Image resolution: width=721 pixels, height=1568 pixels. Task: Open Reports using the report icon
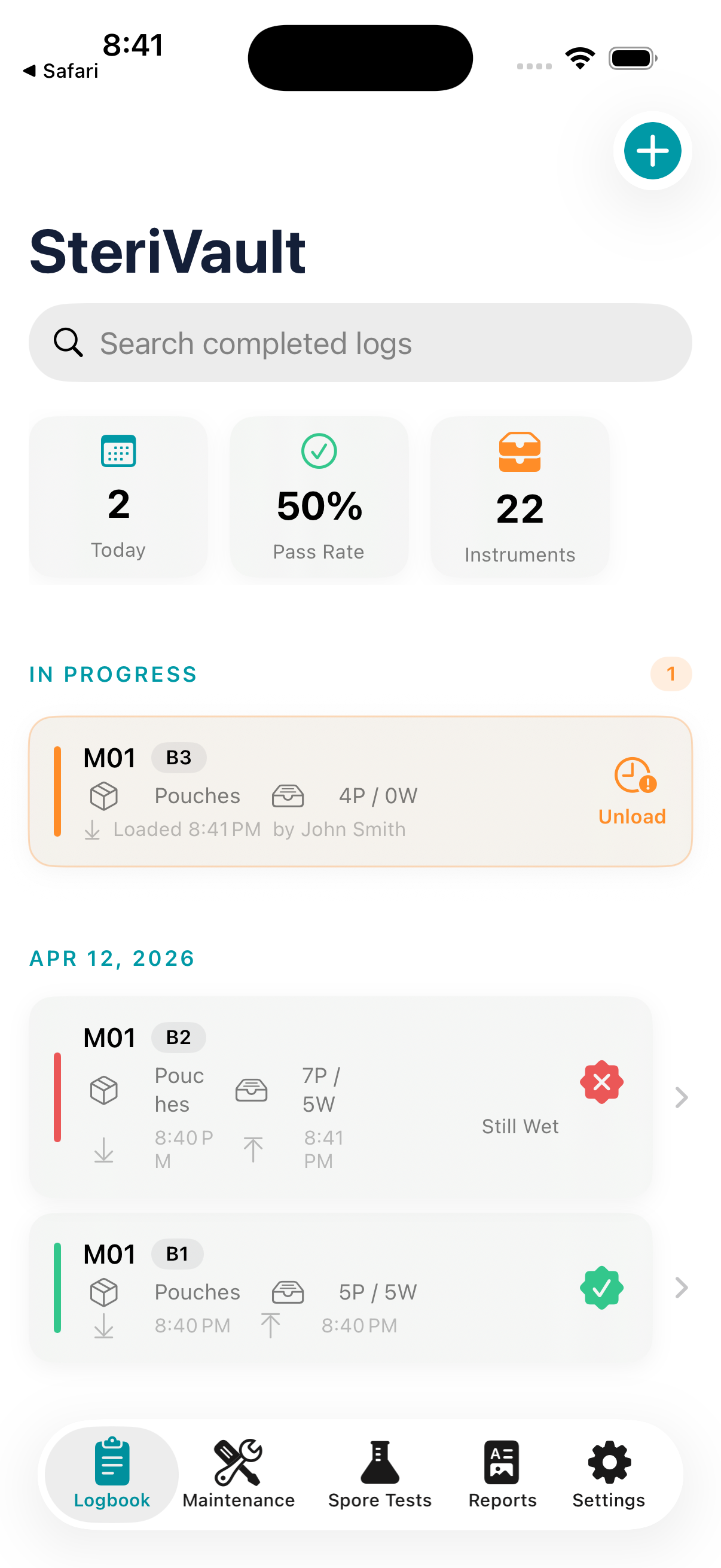click(502, 1460)
